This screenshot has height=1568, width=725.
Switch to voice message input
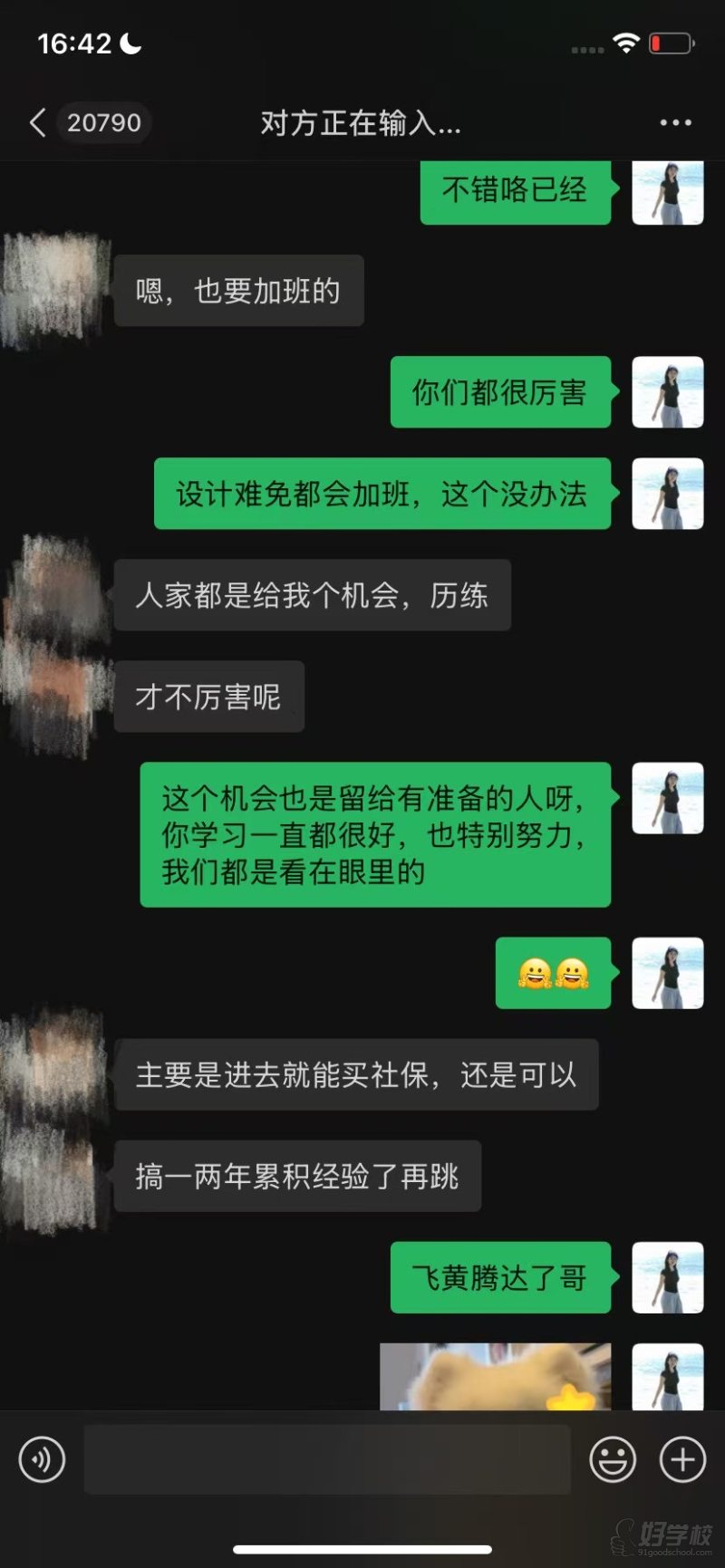(43, 1459)
